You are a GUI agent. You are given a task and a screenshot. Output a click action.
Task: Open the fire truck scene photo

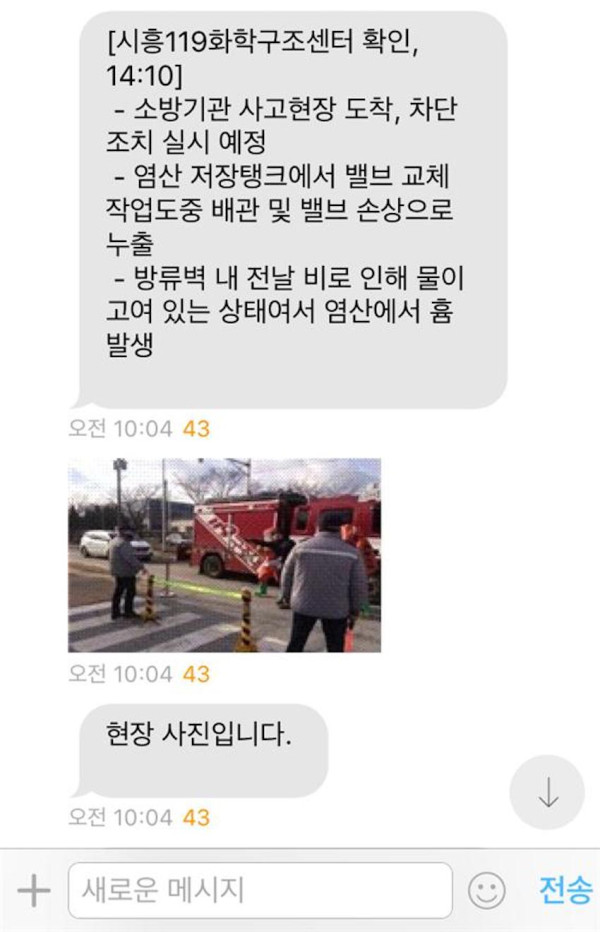224,555
